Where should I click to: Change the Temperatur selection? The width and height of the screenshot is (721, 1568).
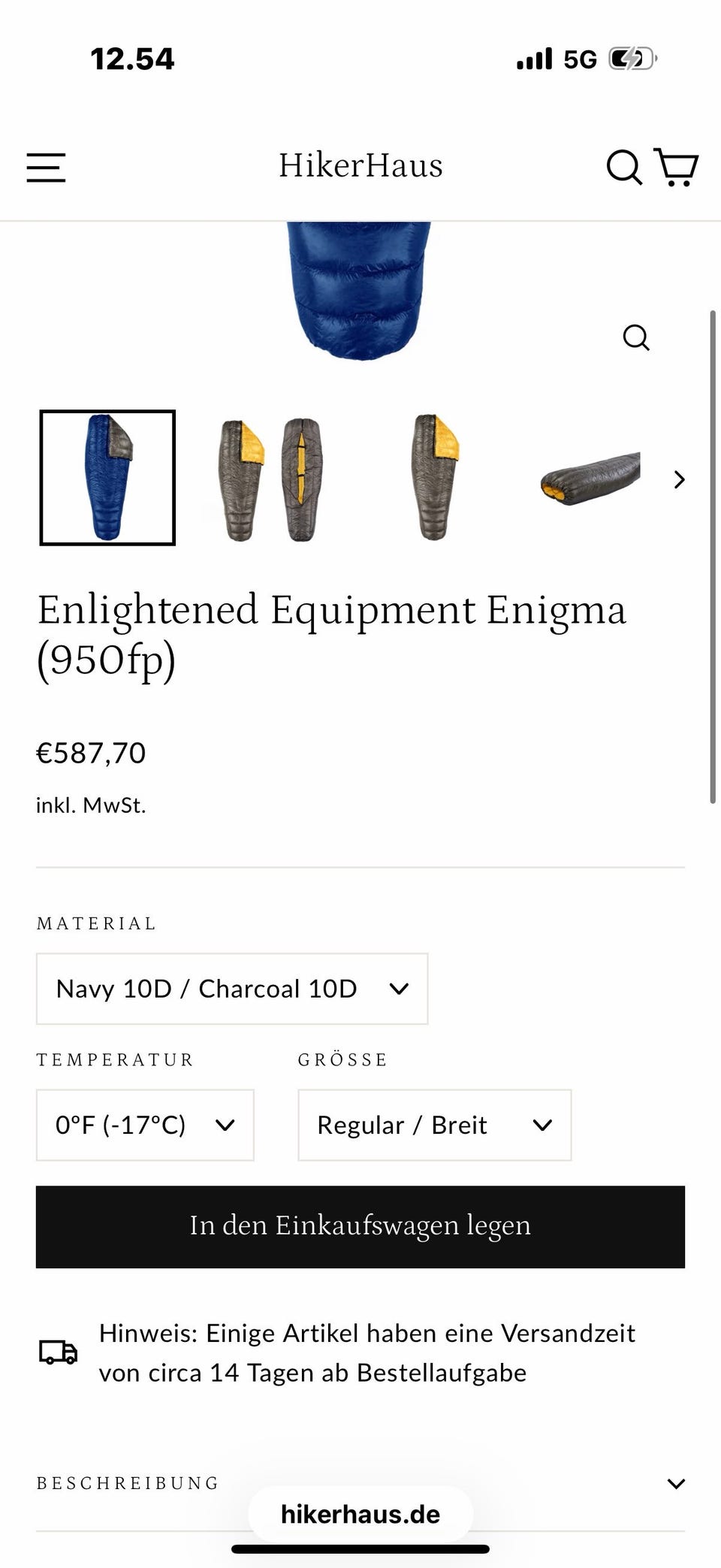click(145, 1125)
